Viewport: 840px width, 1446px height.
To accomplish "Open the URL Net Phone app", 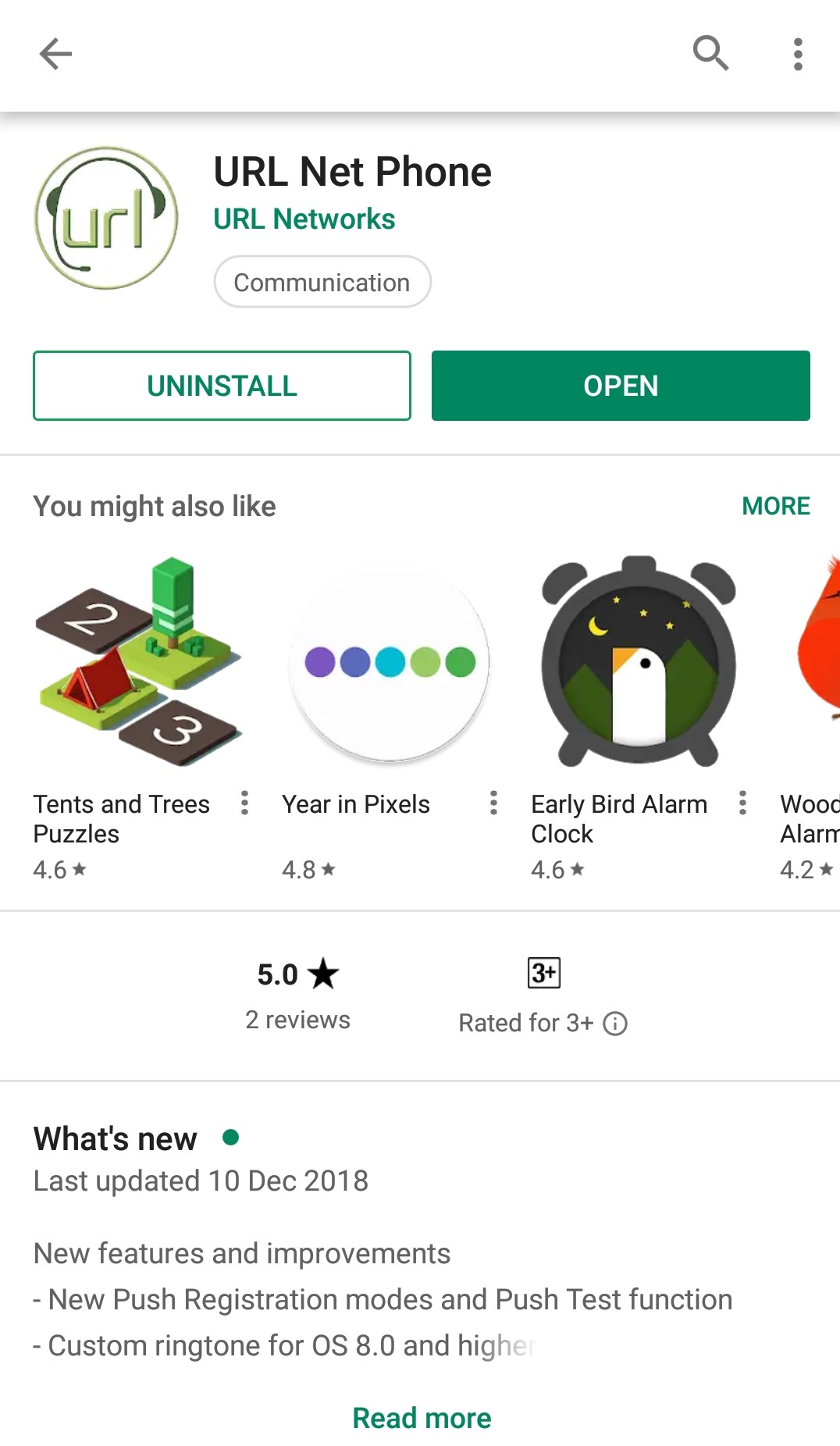I will (621, 386).
